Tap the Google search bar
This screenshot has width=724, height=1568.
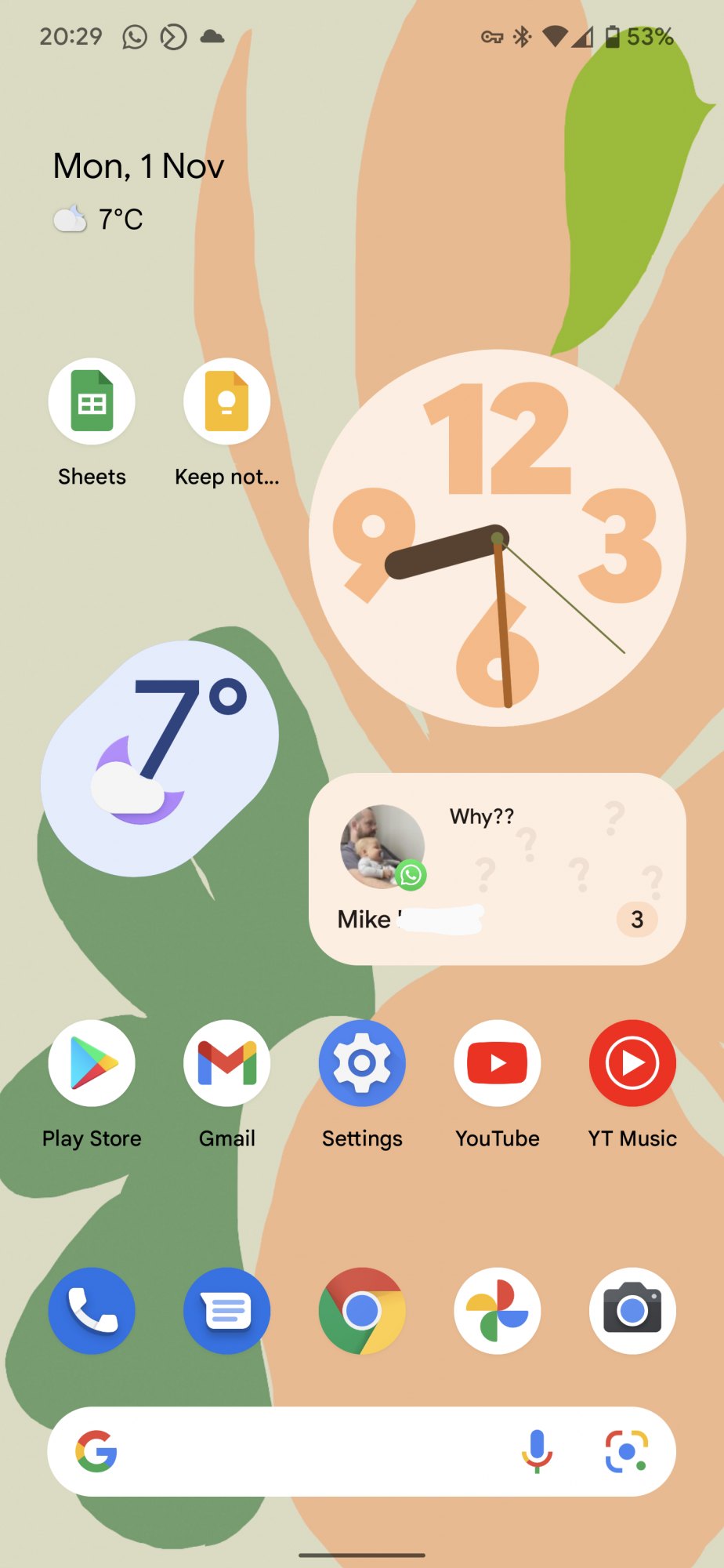coord(313,1451)
